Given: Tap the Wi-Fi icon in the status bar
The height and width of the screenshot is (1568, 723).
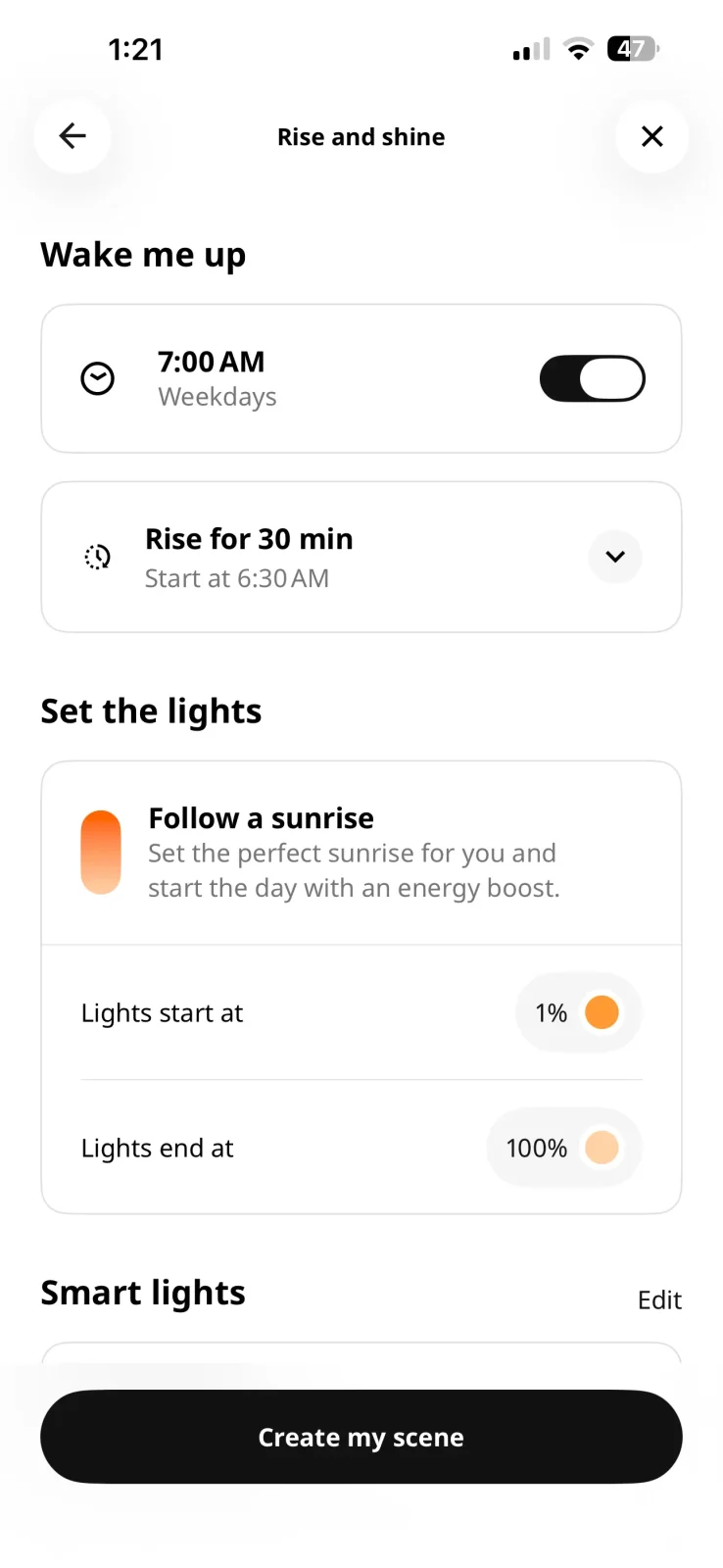Looking at the screenshot, I should click(x=578, y=48).
